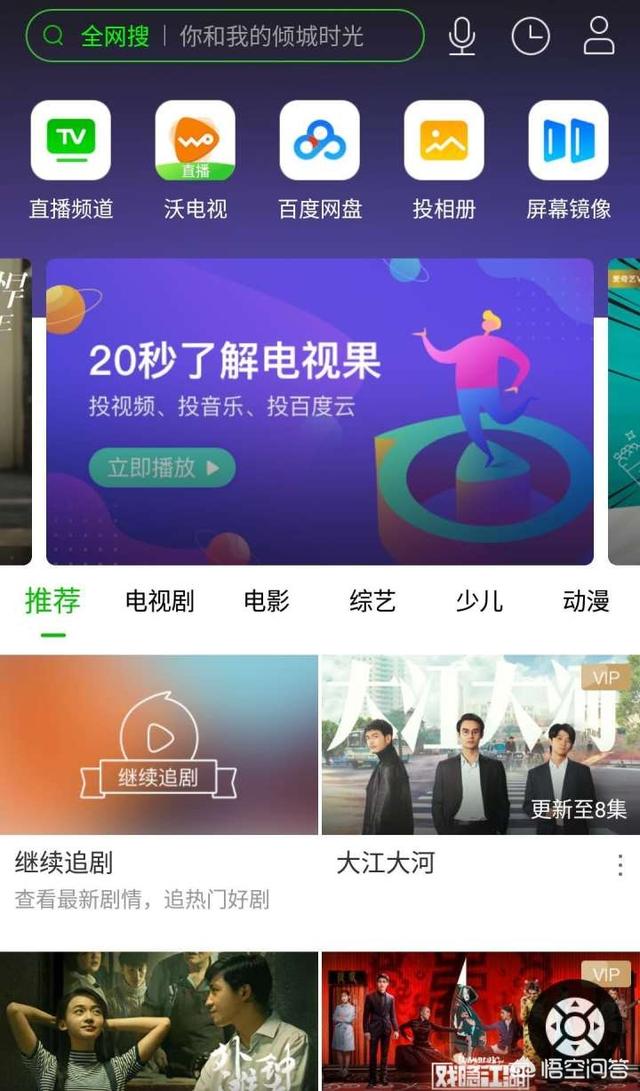
Task: Go to the 综艺 tab
Action: point(373,601)
